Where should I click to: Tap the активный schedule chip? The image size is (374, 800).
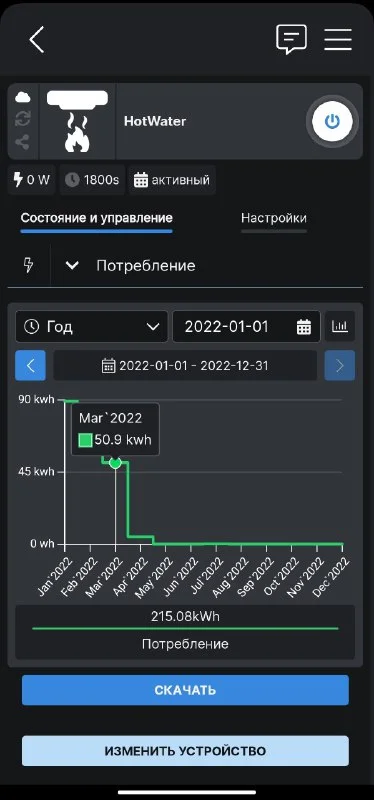(172, 180)
